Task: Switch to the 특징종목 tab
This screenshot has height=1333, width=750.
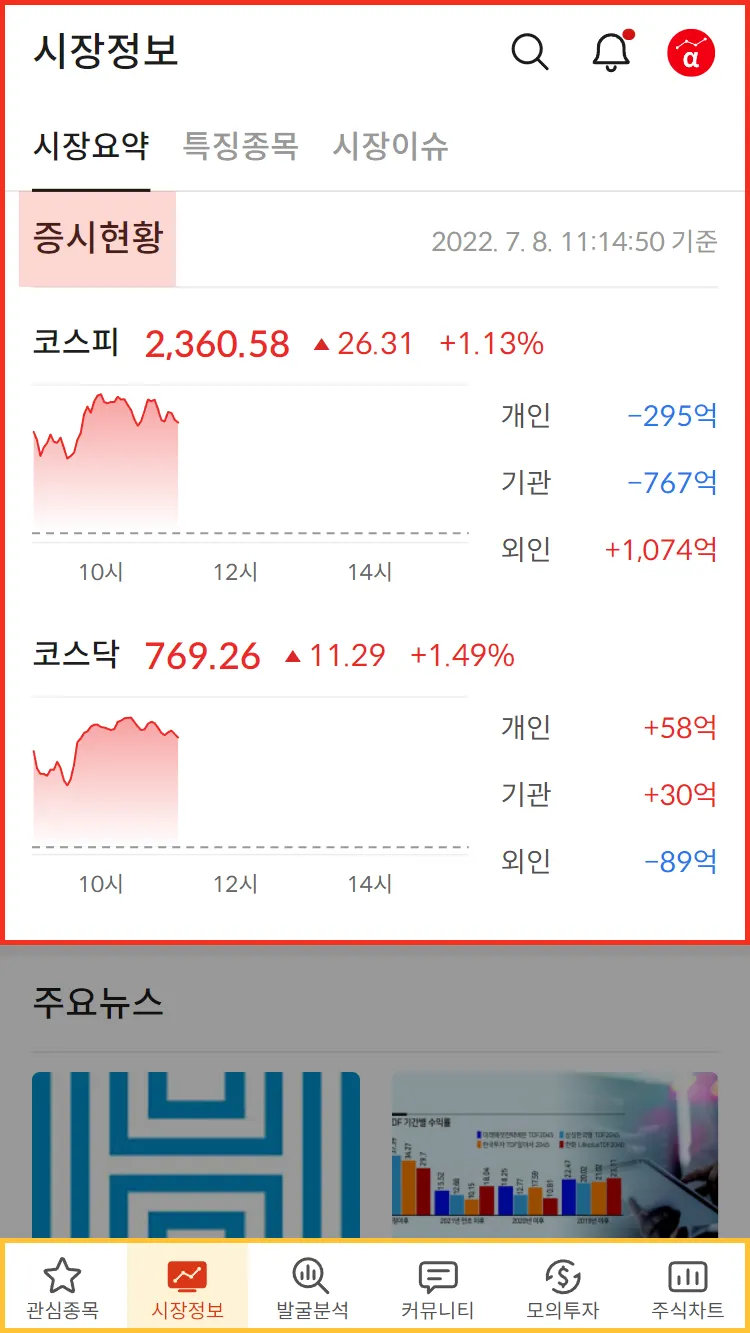Action: coord(240,146)
